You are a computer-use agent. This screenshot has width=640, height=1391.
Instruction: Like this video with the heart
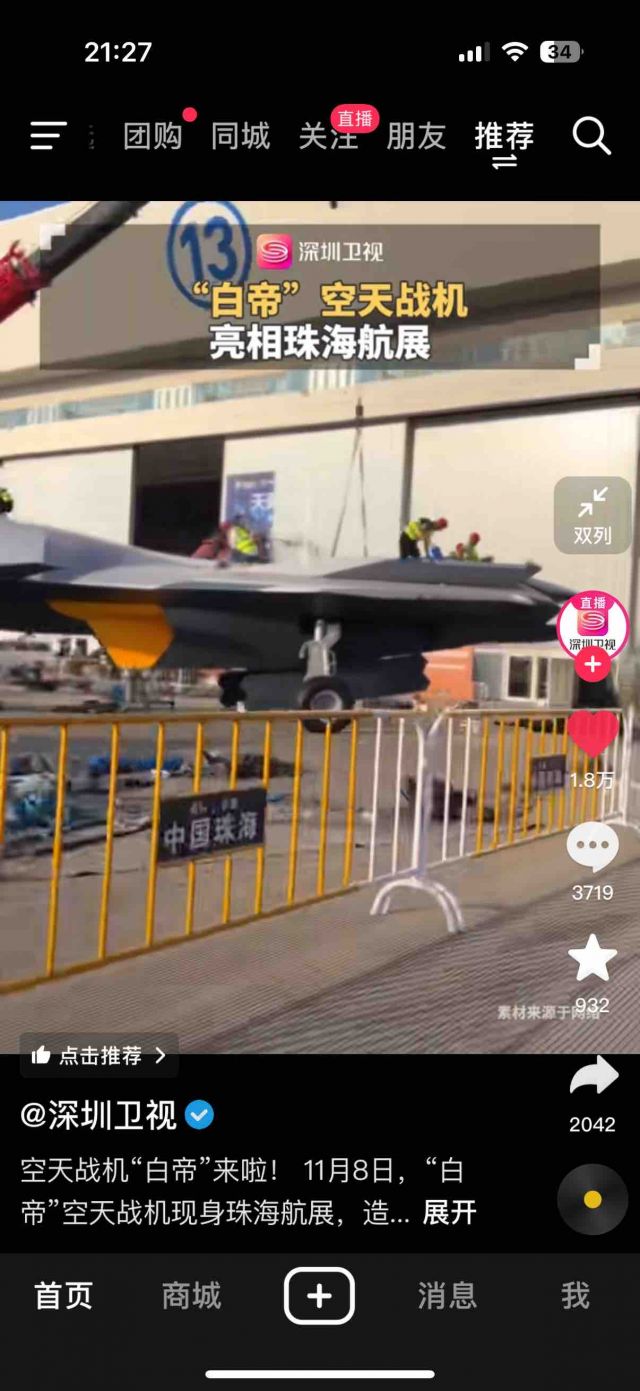[593, 735]
